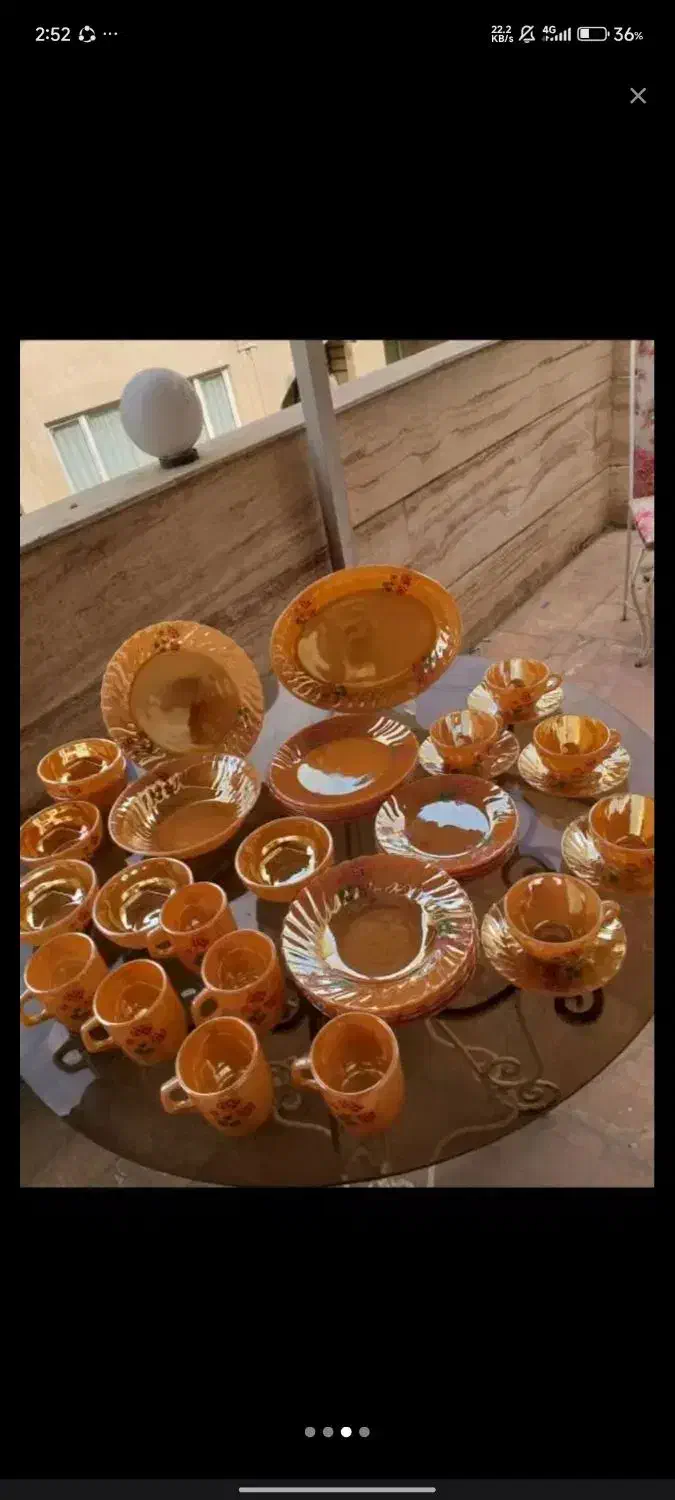The width and height of the screenshot is (675, 1500).
Task: Jump to the first image indicator dot
Action: click(310, 1432)
